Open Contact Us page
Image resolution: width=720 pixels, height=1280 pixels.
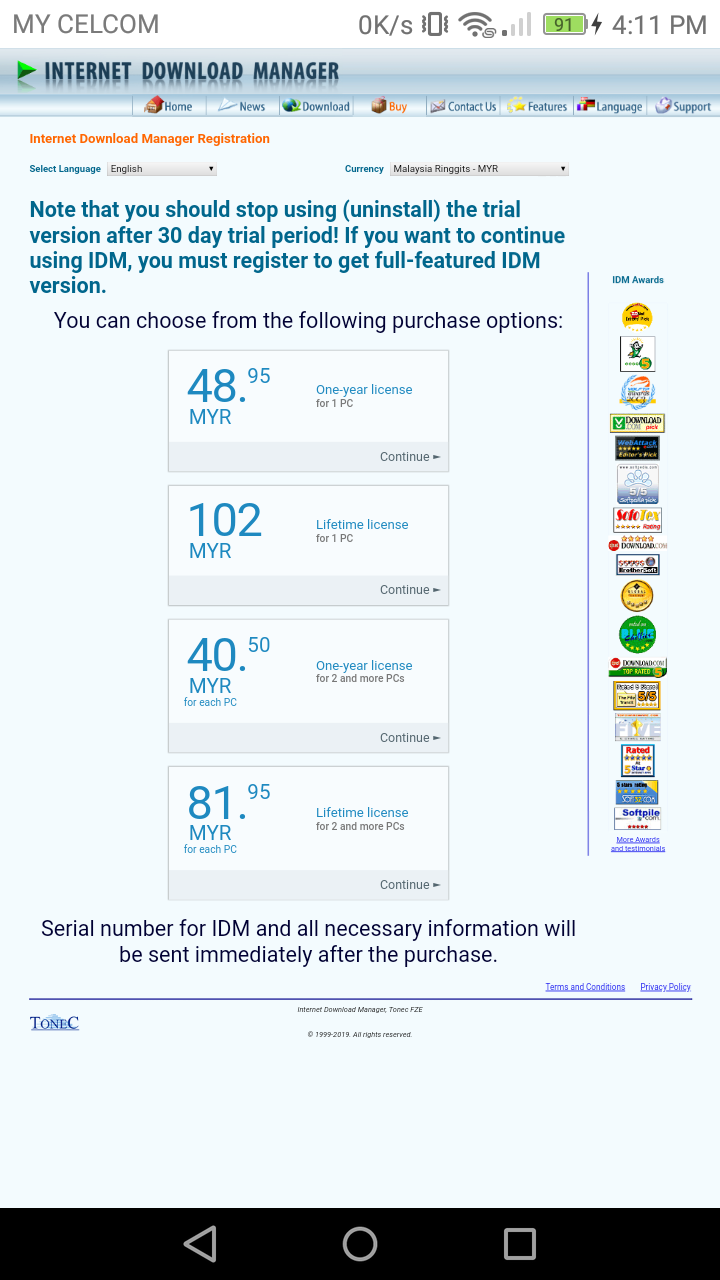click(x=463, y=106)
